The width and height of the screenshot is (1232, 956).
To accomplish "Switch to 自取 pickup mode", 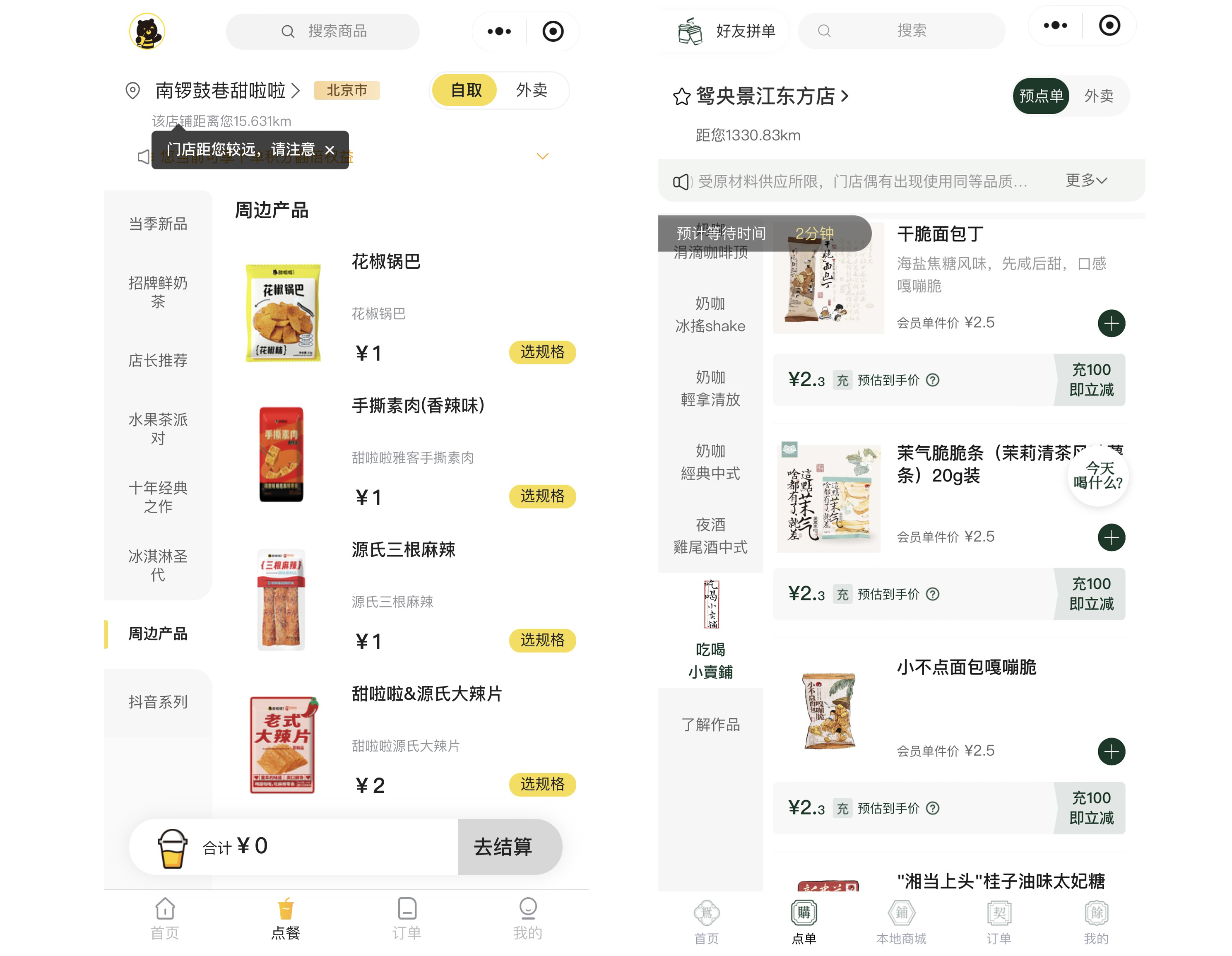I will [x=465, y=90].
